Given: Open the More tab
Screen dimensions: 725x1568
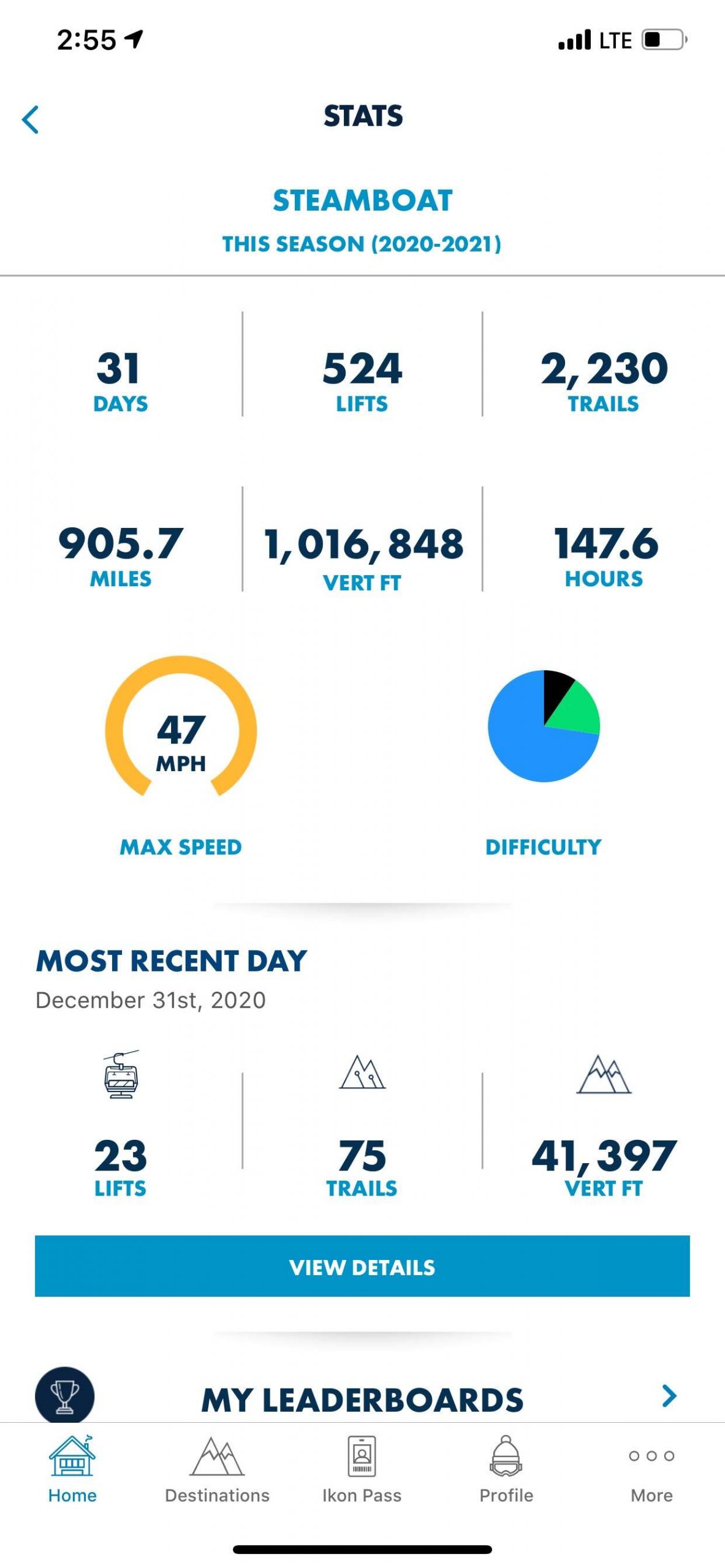Looking at the screenshot, I should click(x=651, y=1469).
